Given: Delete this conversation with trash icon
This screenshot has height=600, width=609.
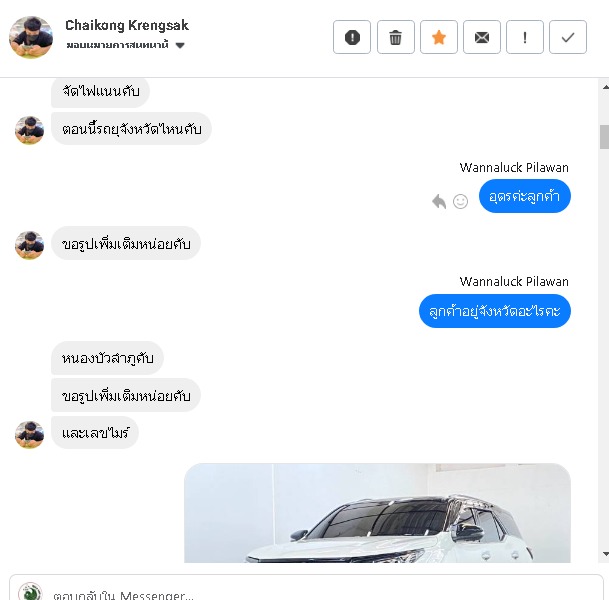Looking at the screenshot, I should (395, 38).
